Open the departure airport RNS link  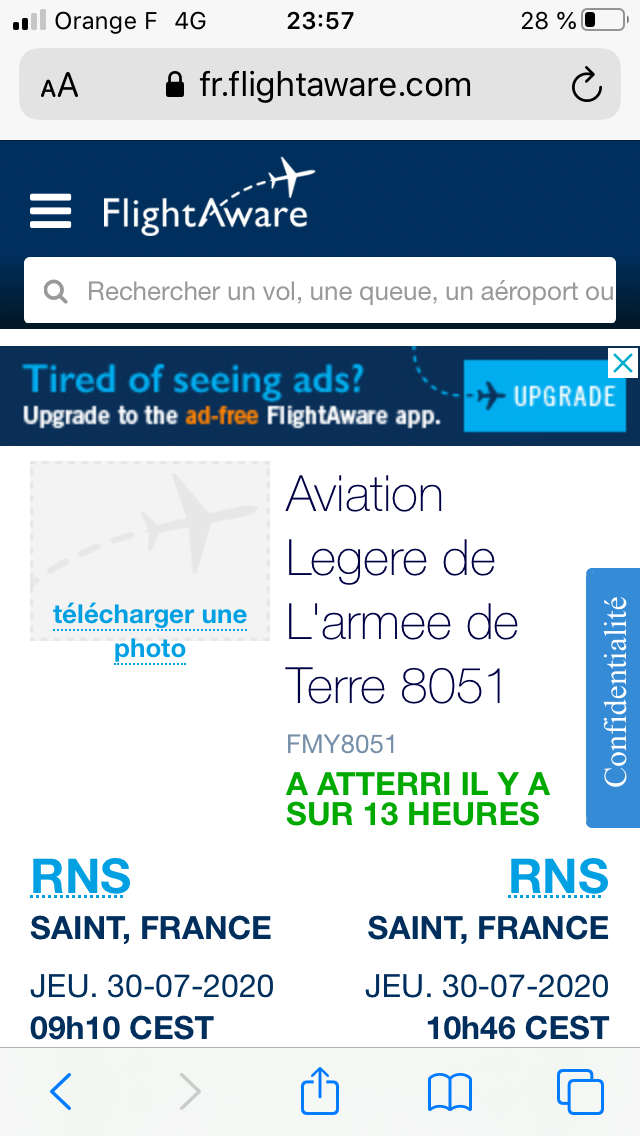[81, 877]
